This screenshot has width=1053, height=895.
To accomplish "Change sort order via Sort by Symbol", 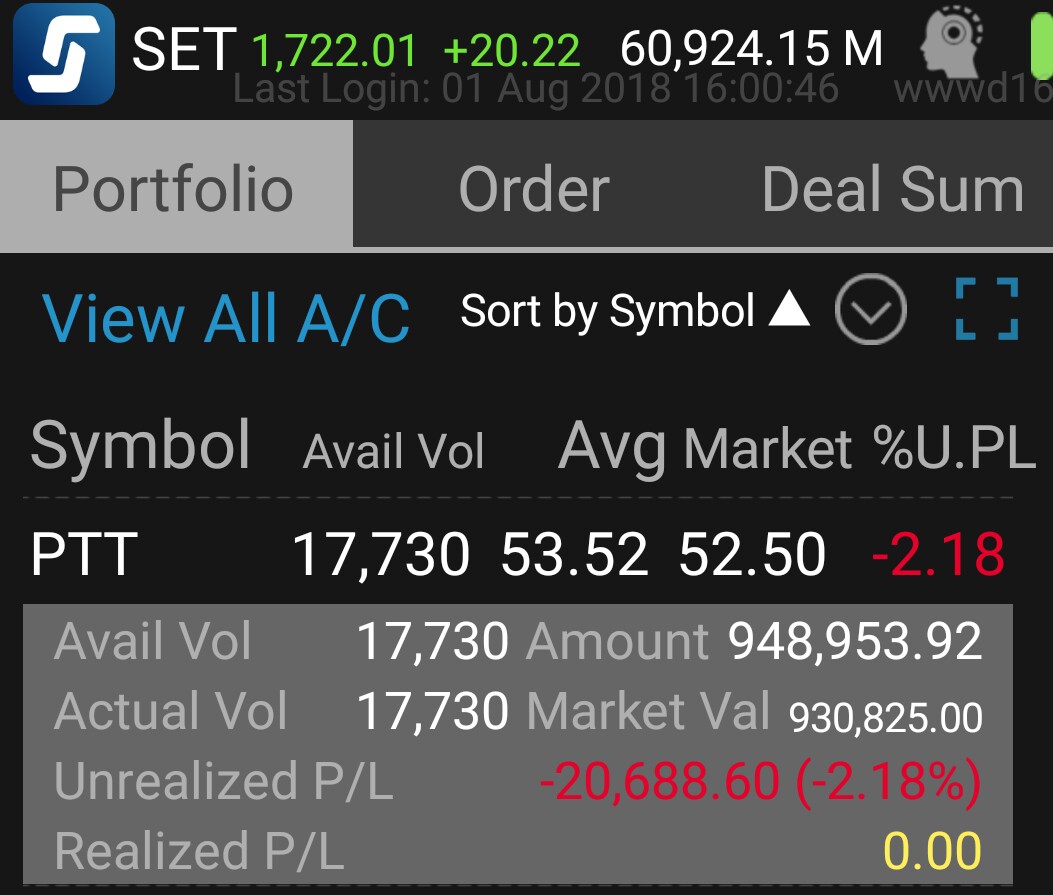I will tap(634, 312).
